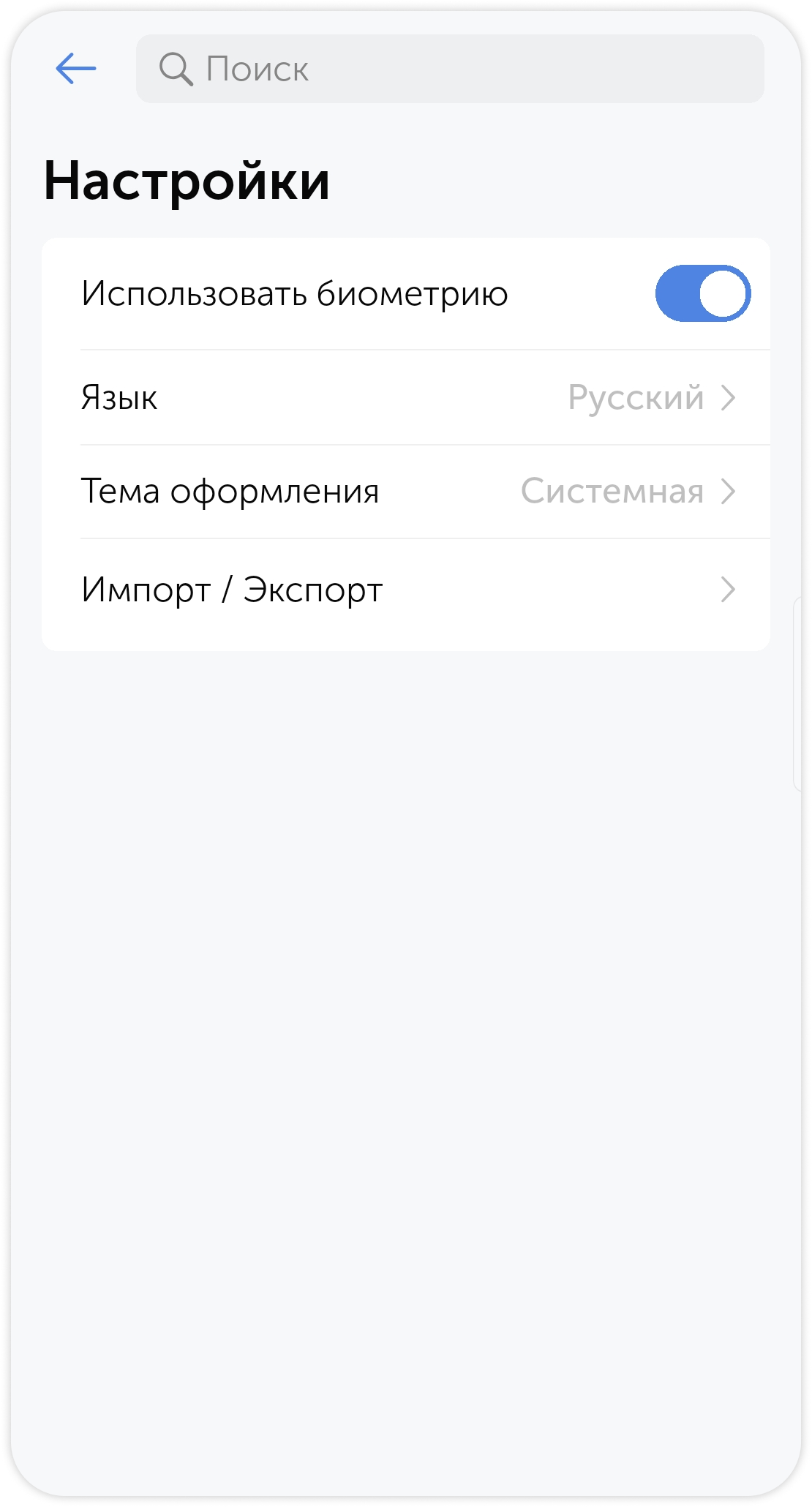Click the magnifier icon in search bar
812x1507 pixels.
pos(178,69)
